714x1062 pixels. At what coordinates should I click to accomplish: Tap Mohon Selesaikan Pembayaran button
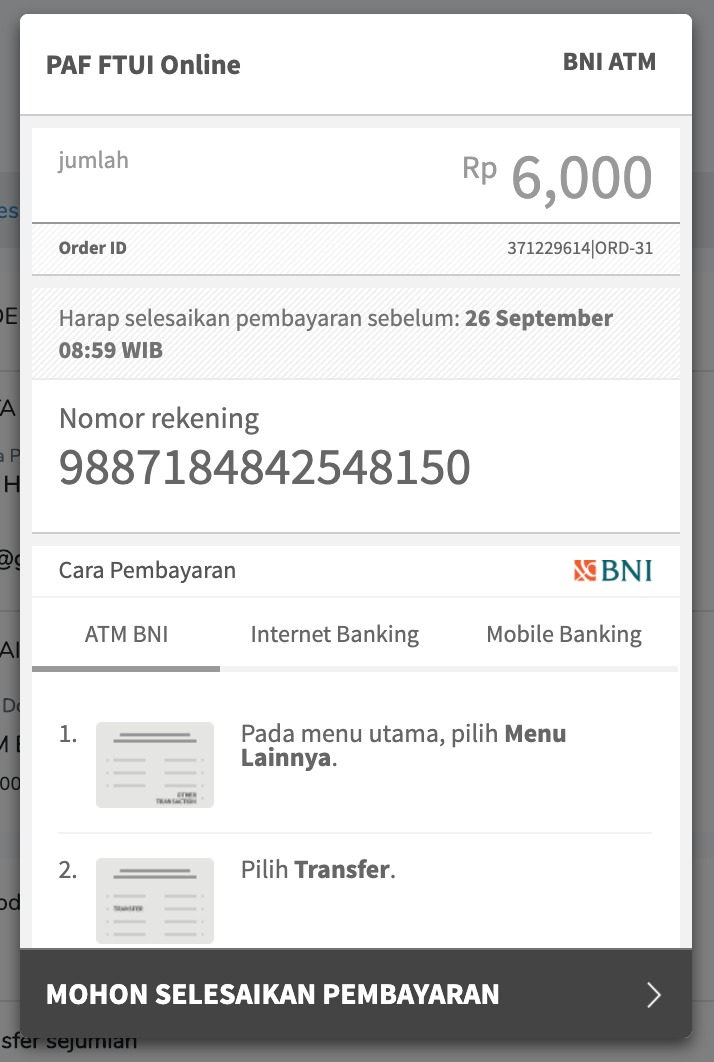click(355, 994)
